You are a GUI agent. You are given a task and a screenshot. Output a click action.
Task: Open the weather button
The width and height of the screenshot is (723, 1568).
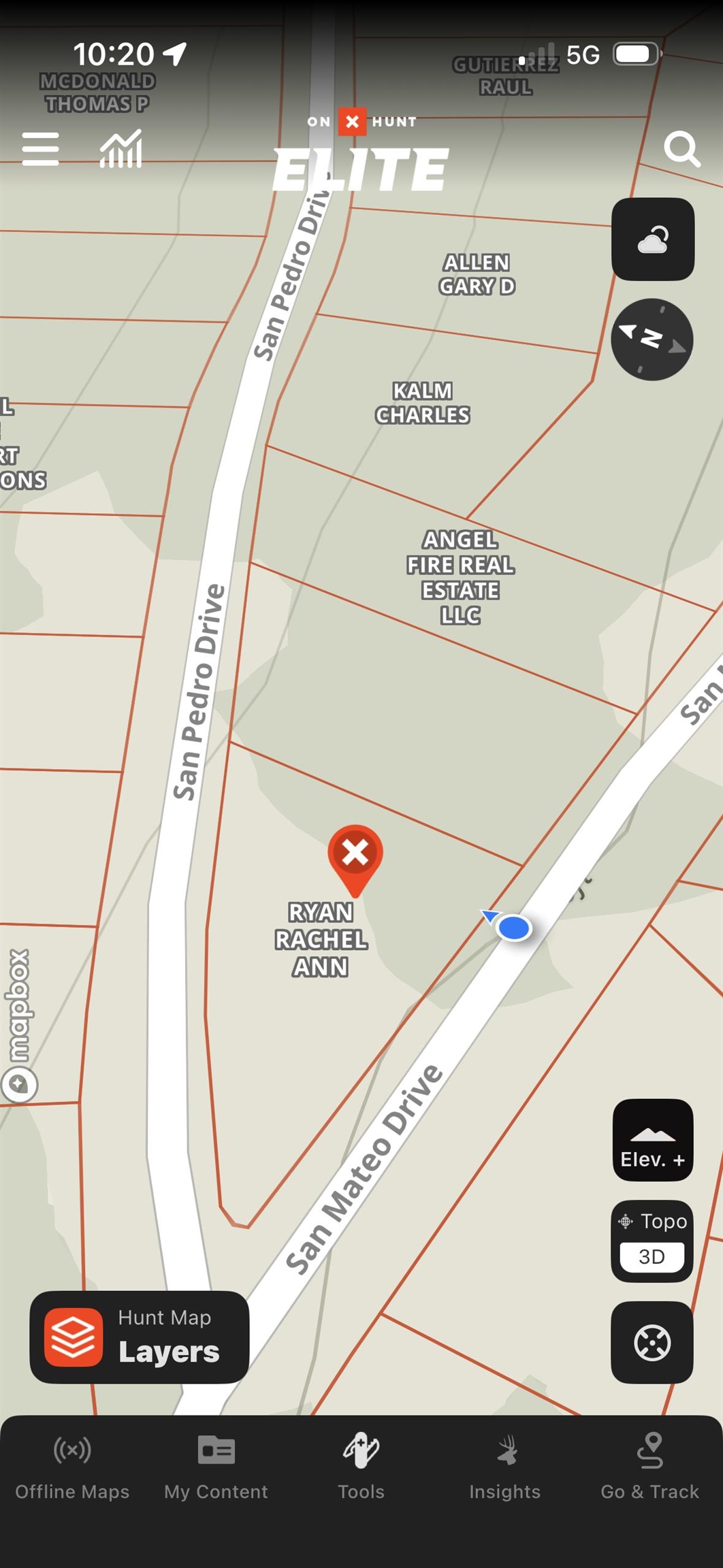pyautogui.click(x=653, y=239)
